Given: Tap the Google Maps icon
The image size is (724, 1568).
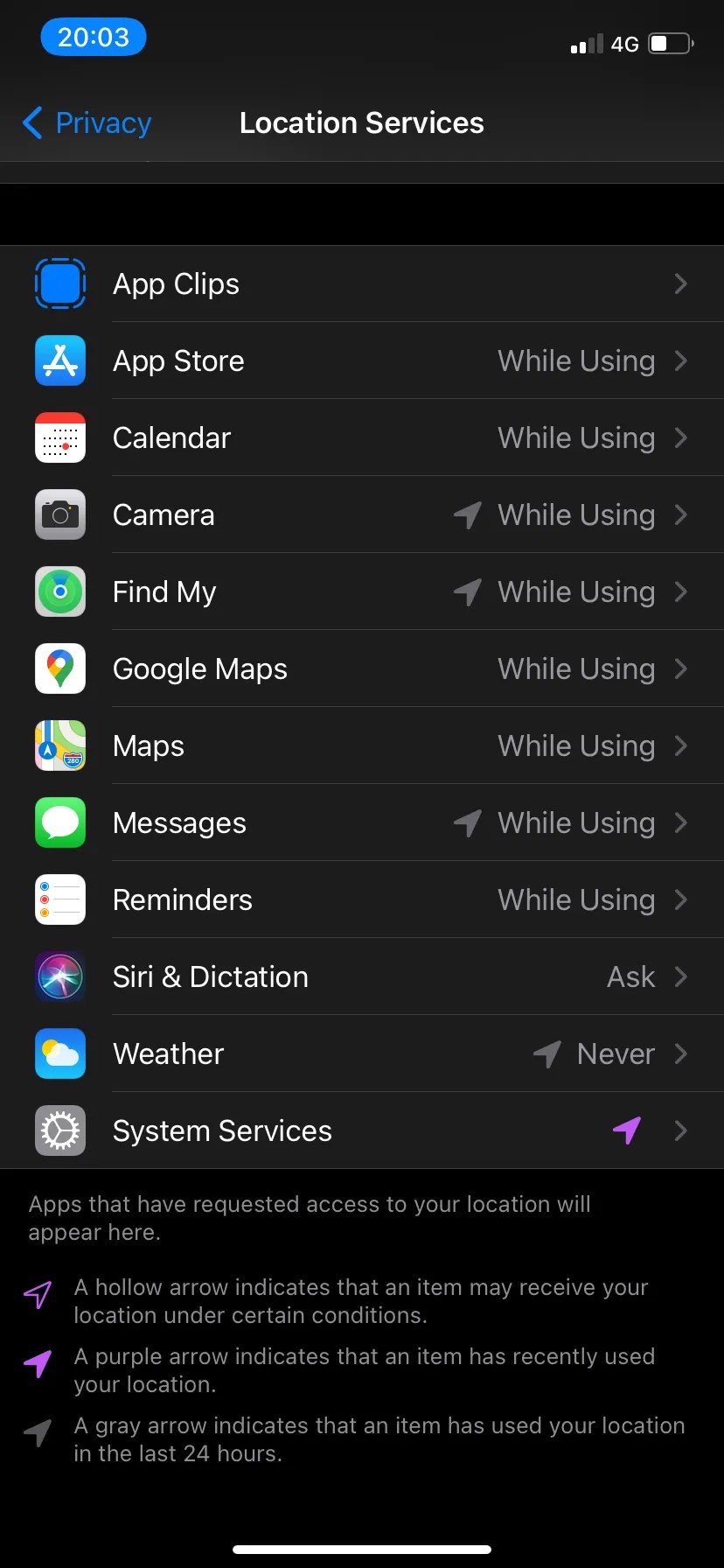Looking at the screenshot, I should point(59,668).
